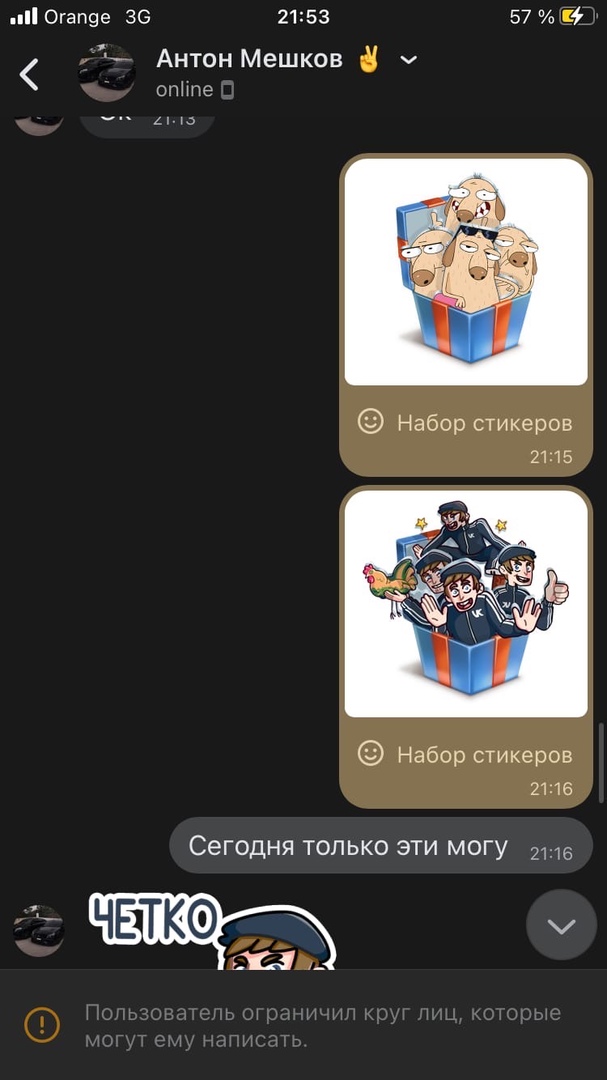Expand the chat menu beside Антон Мешков

[408, 60]
